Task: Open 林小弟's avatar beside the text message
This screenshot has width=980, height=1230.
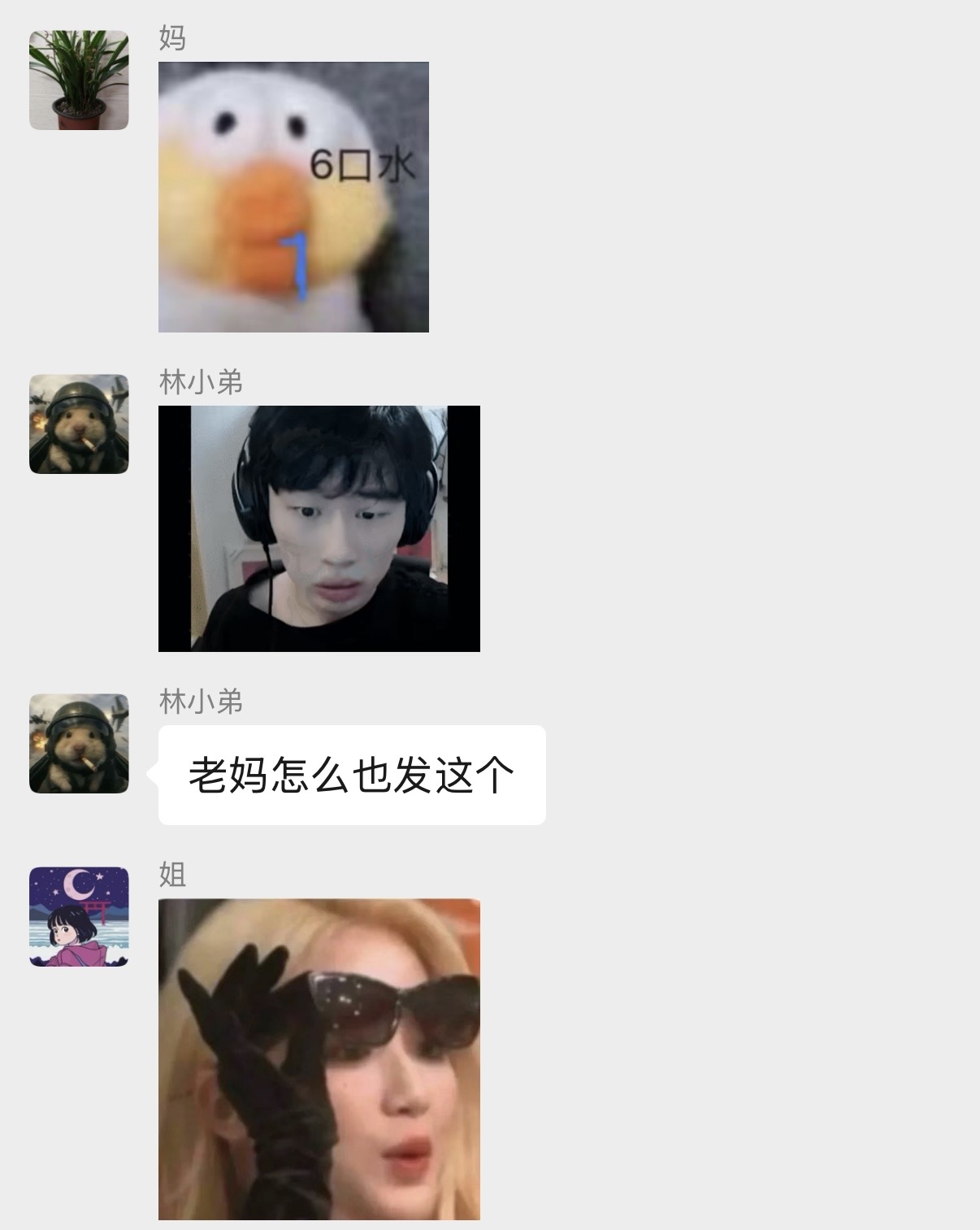Action: click(x=79, y=743)
